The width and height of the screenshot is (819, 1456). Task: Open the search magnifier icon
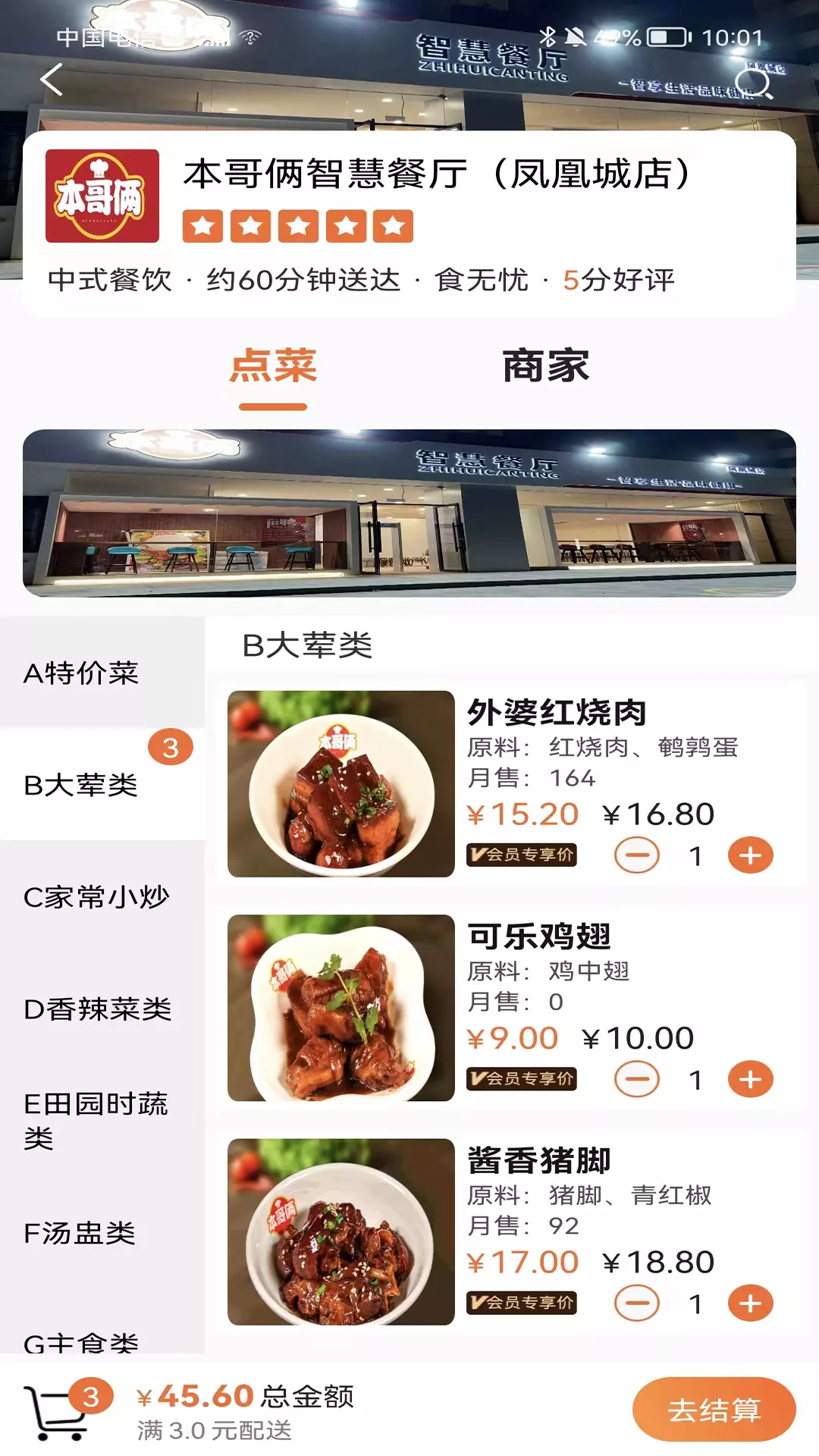coord(755,82)
